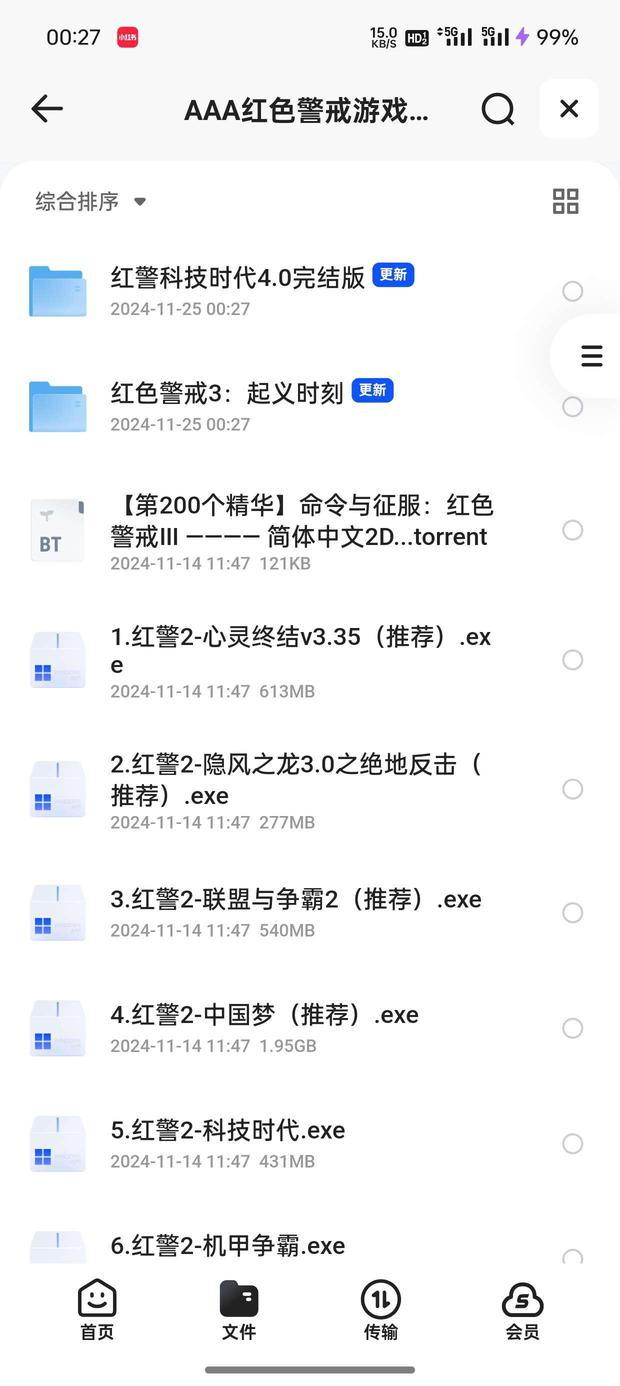Switch to grid view layout
This screenshot has width=620, height=1386.
[566, 201]
